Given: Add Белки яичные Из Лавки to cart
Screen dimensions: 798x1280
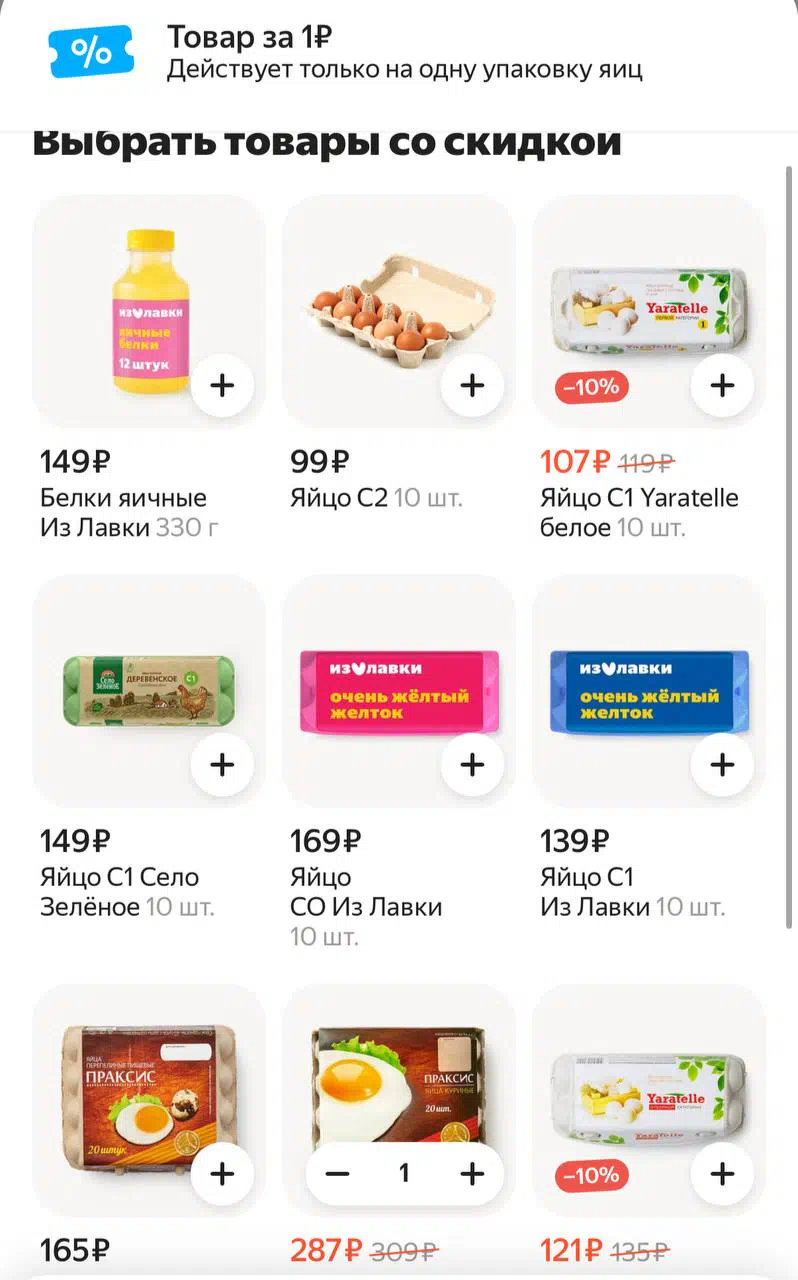Looking at the screenshot, I should (x=222, y=385).
